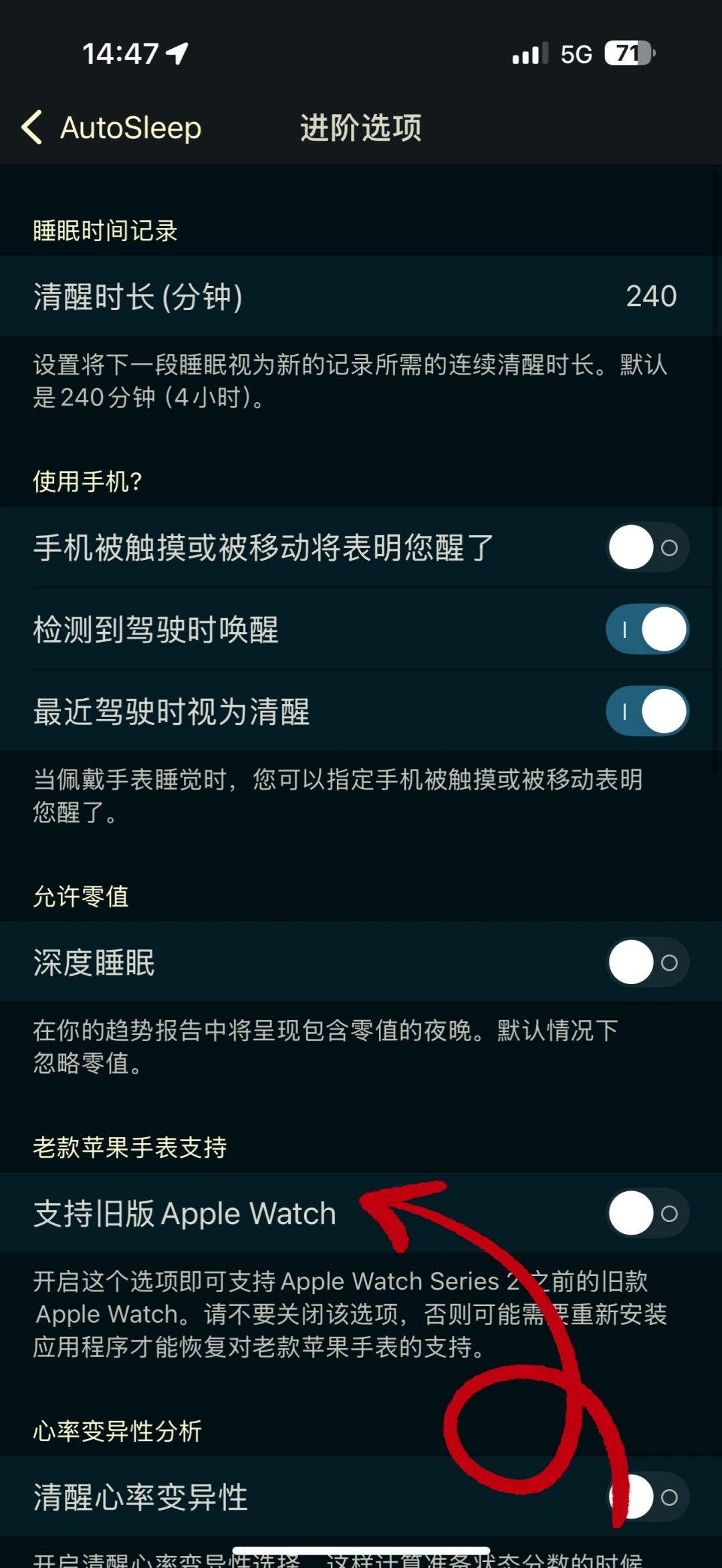Enable the 深度睡眠 switch
722x1568 pixels.
point(645,962)
